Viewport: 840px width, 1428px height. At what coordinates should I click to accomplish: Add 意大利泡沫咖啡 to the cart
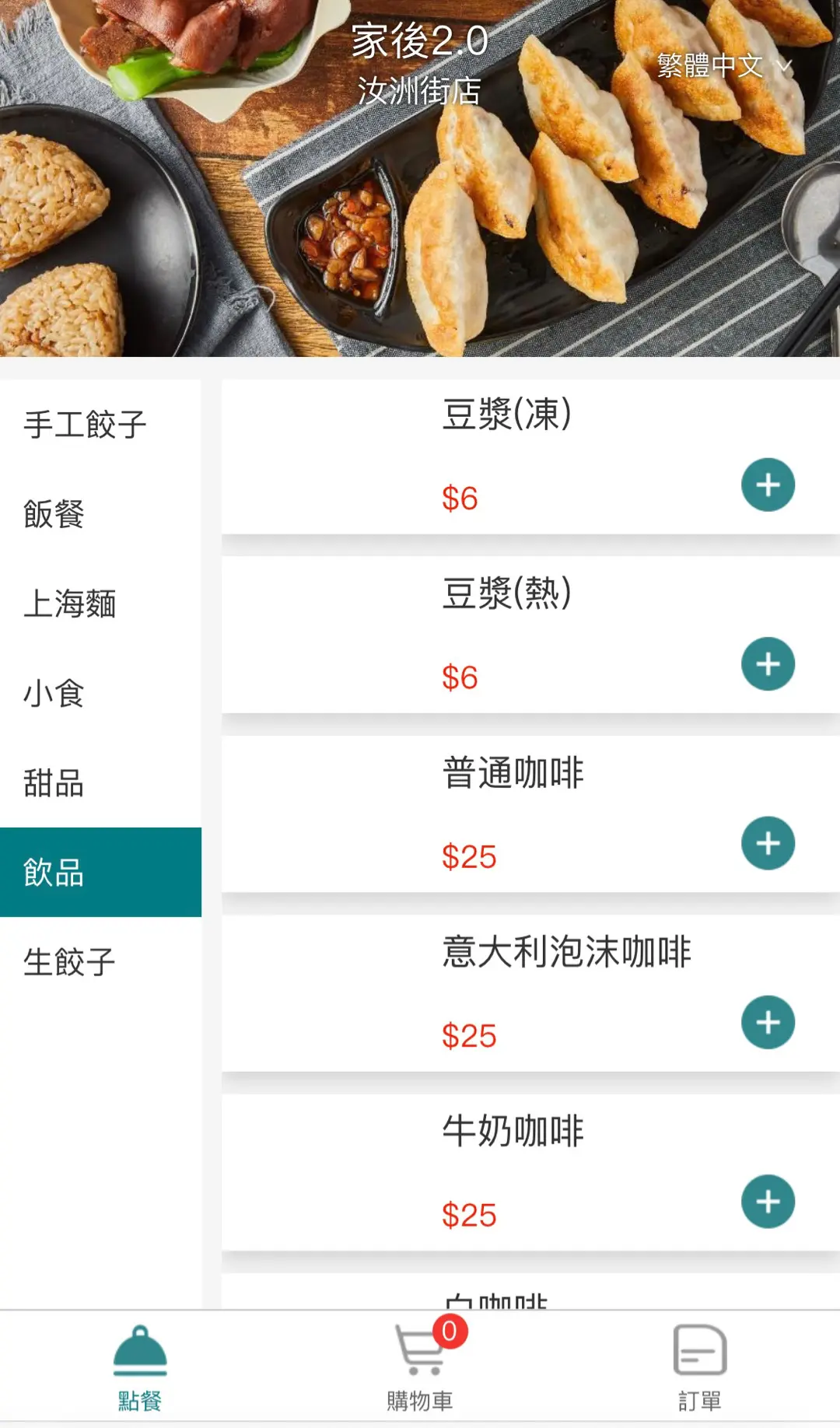point(768,1022)
